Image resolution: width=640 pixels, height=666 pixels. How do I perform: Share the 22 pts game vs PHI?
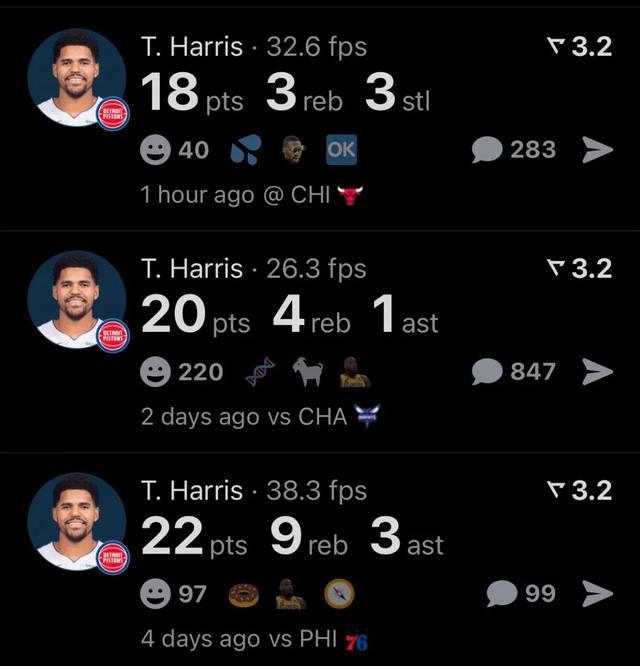pos(597,593)
